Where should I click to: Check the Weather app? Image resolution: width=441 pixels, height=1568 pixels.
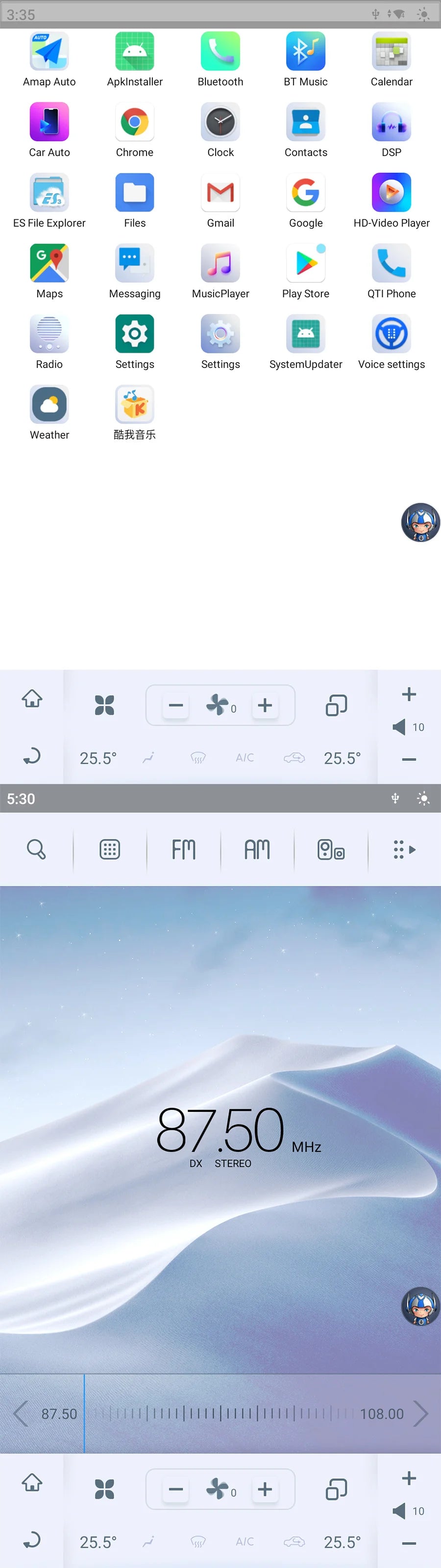(49, 405)
